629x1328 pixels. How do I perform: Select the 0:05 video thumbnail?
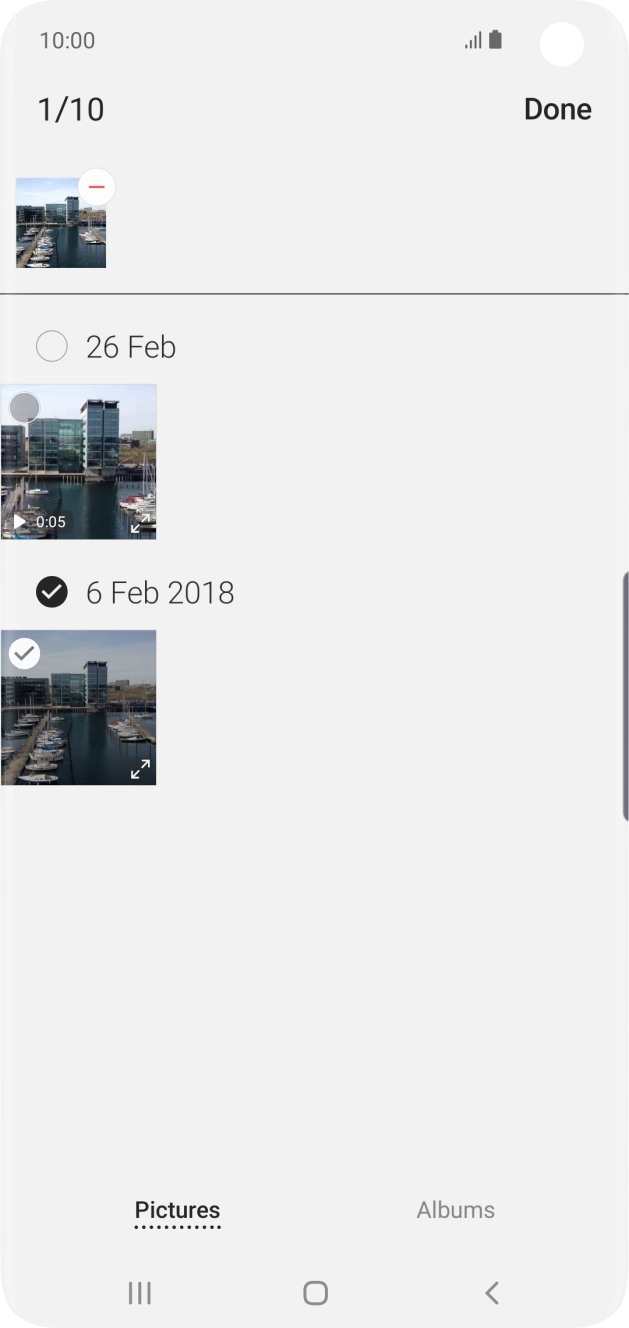78,462
